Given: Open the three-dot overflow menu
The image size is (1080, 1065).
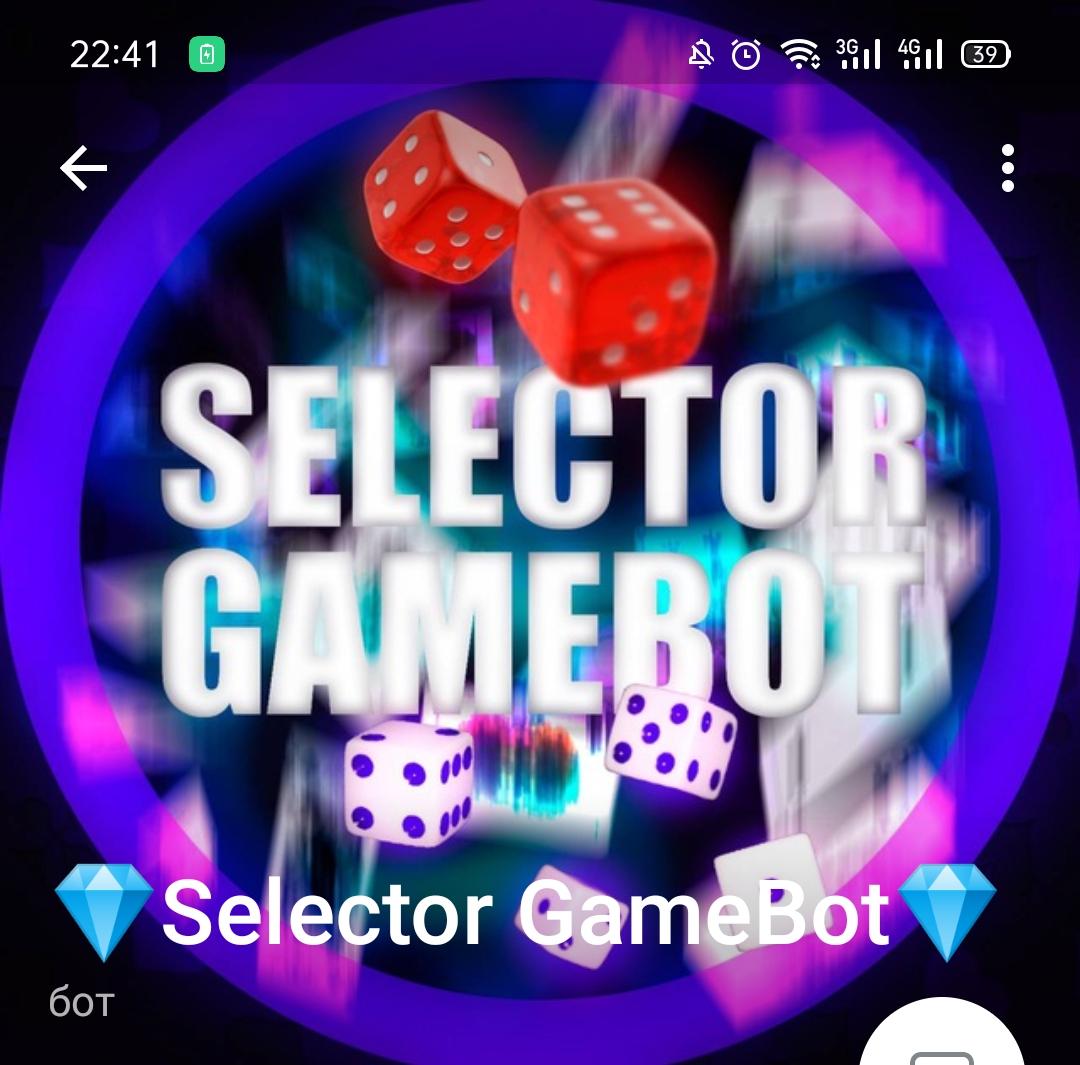Looking at the screenshot, I should tap(1007, 168).
